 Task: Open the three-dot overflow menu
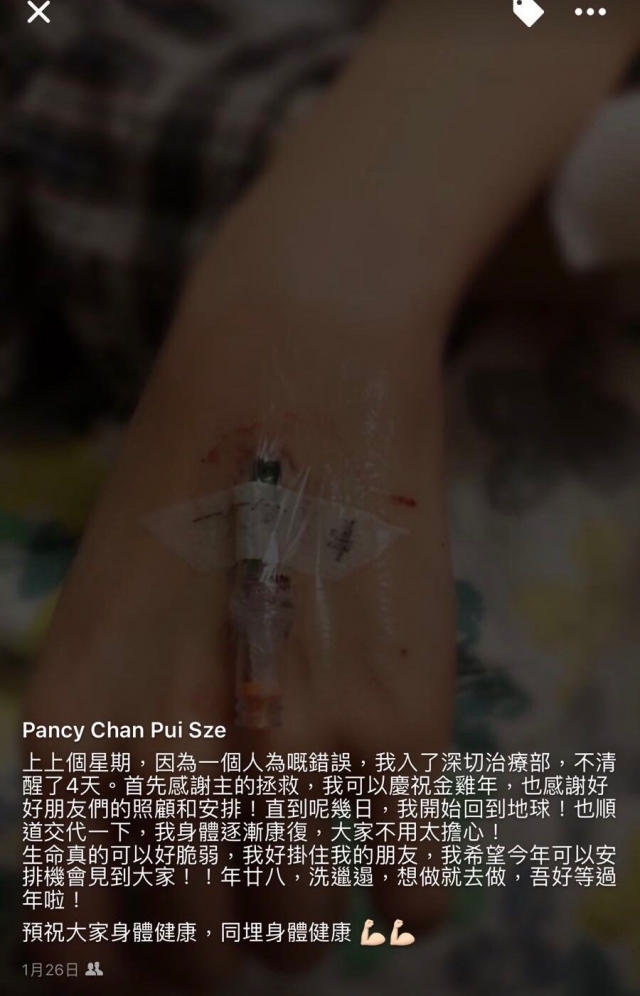590,13
